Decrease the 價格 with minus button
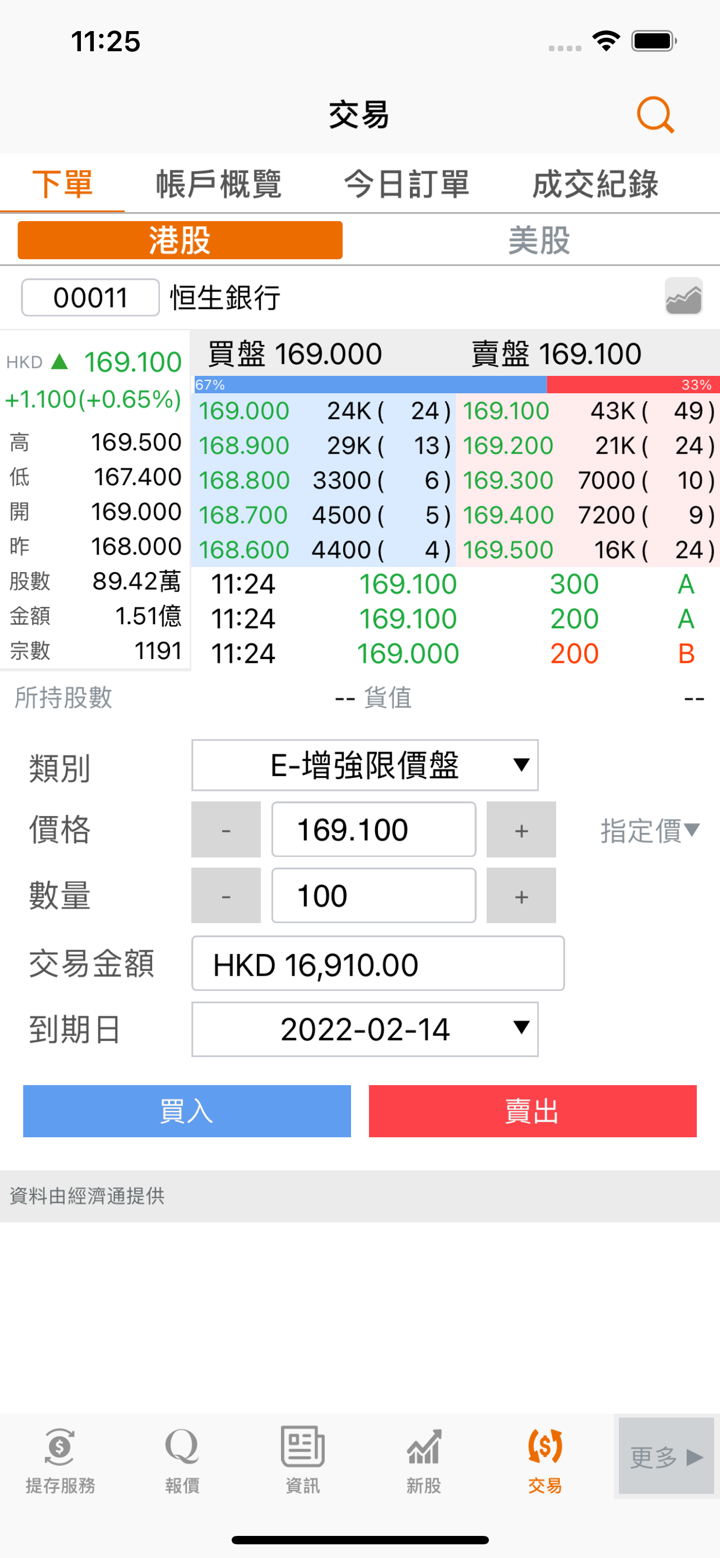 (226, 830)
